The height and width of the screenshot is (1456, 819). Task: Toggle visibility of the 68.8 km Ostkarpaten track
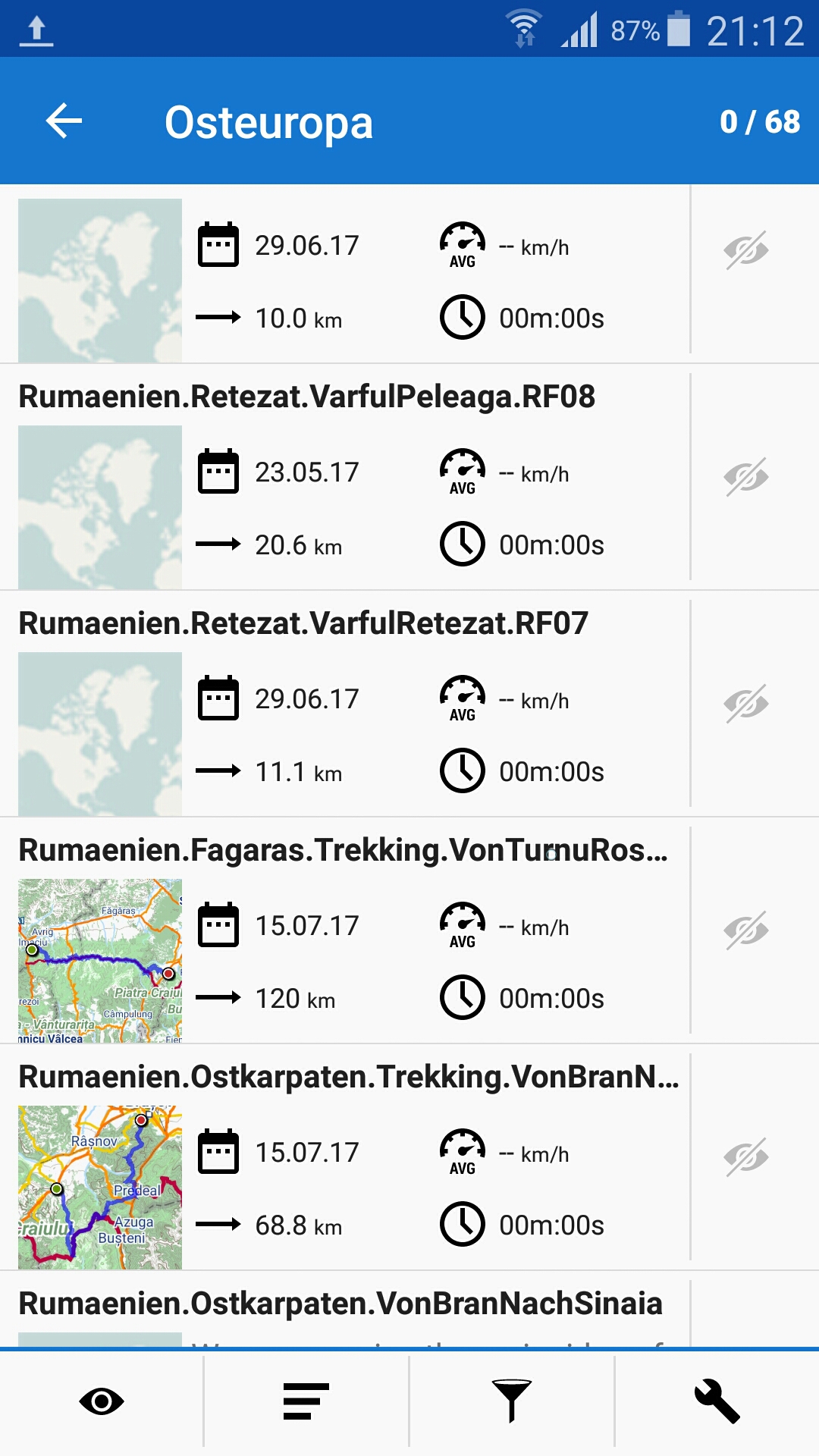coord(746,1157)
